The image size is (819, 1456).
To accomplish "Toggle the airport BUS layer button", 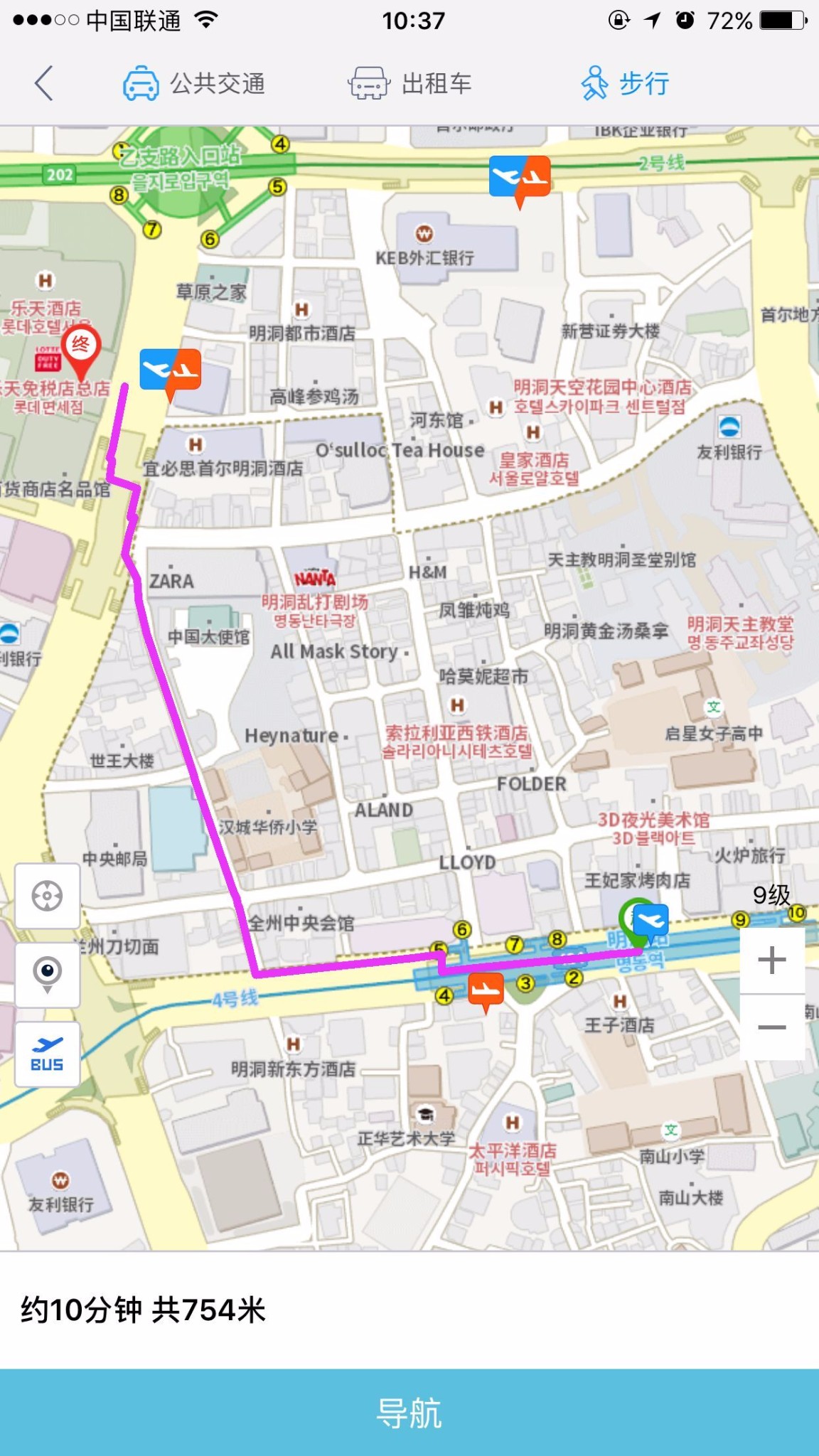I will [x=48, y=1054].
